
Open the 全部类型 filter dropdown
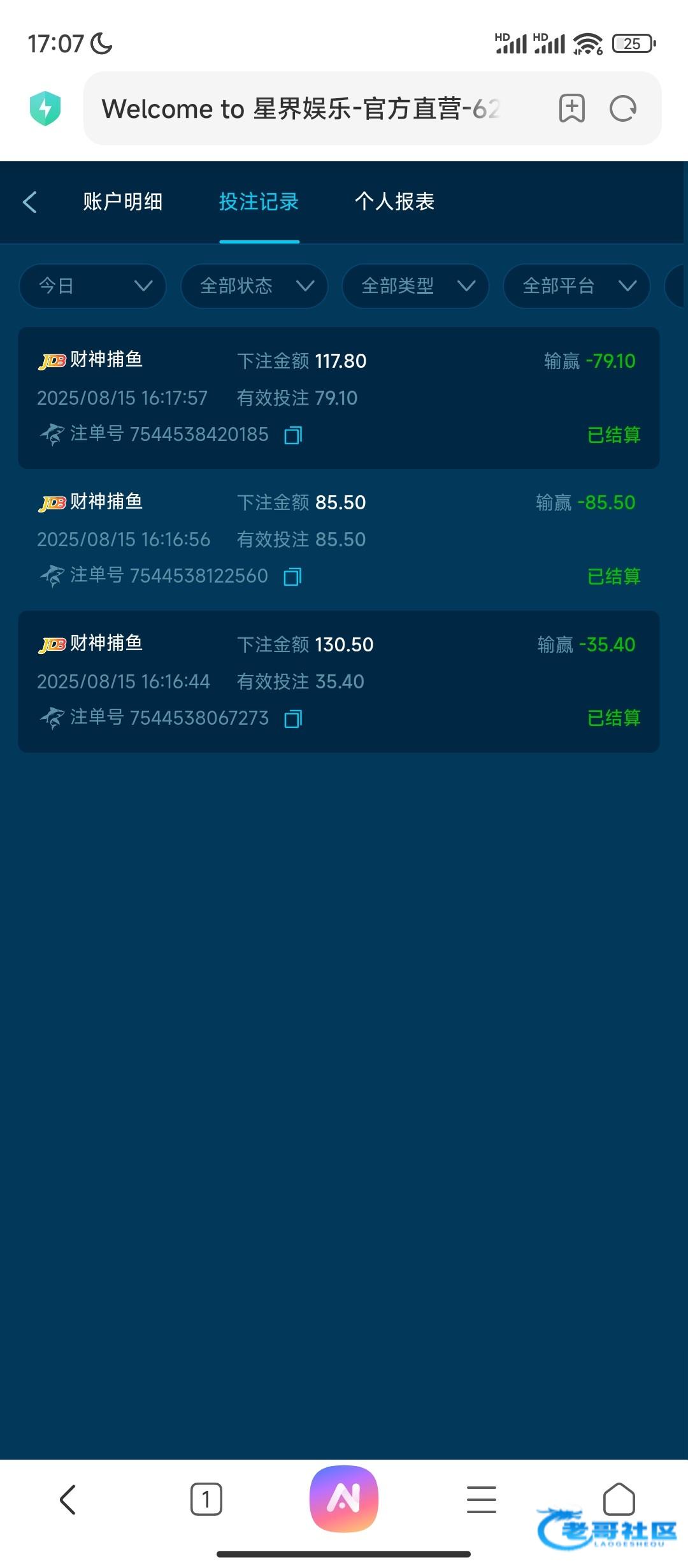415,286
